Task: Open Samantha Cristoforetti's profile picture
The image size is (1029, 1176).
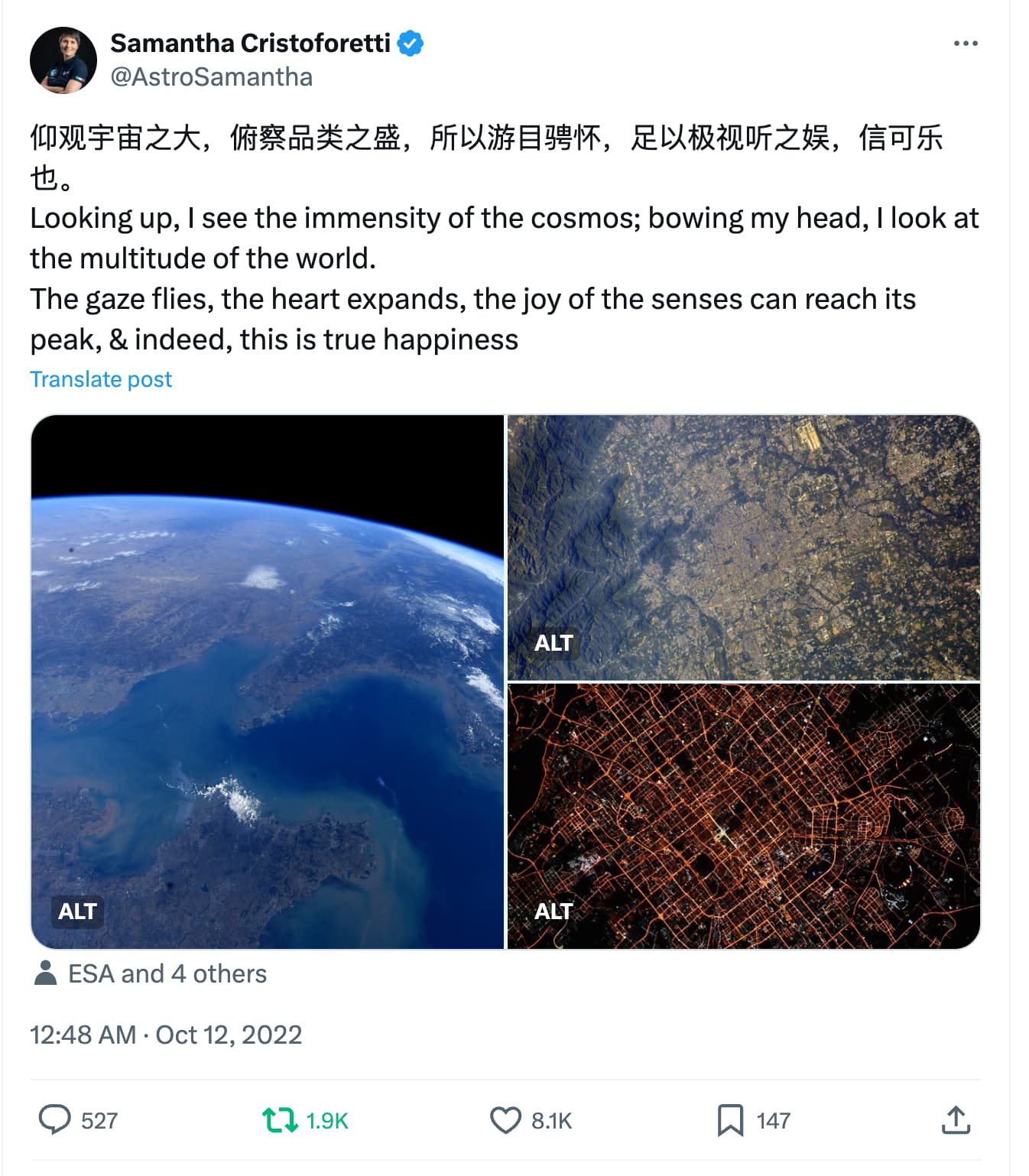Action: click(x=63, y=60)
